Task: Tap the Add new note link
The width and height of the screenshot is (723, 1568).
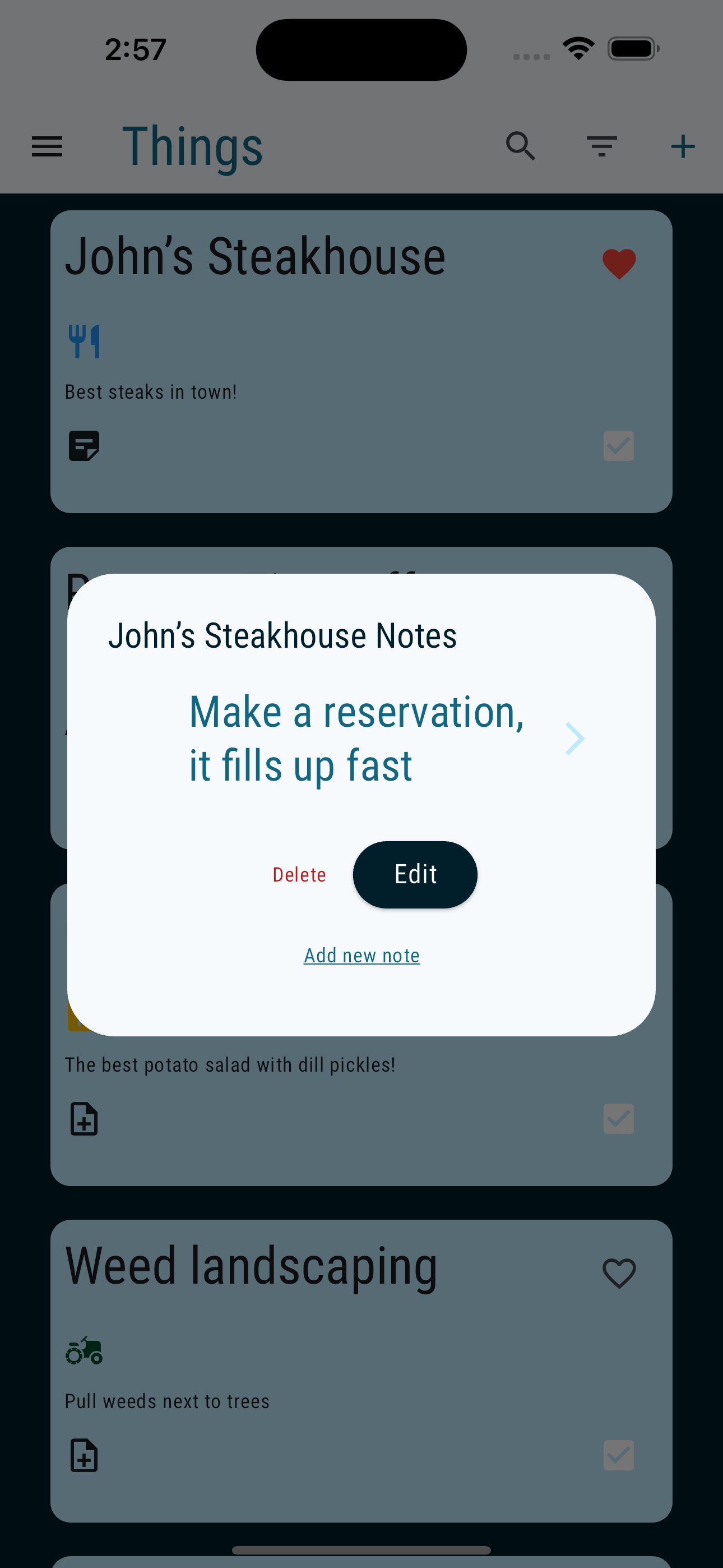Action: click(361, 956)
